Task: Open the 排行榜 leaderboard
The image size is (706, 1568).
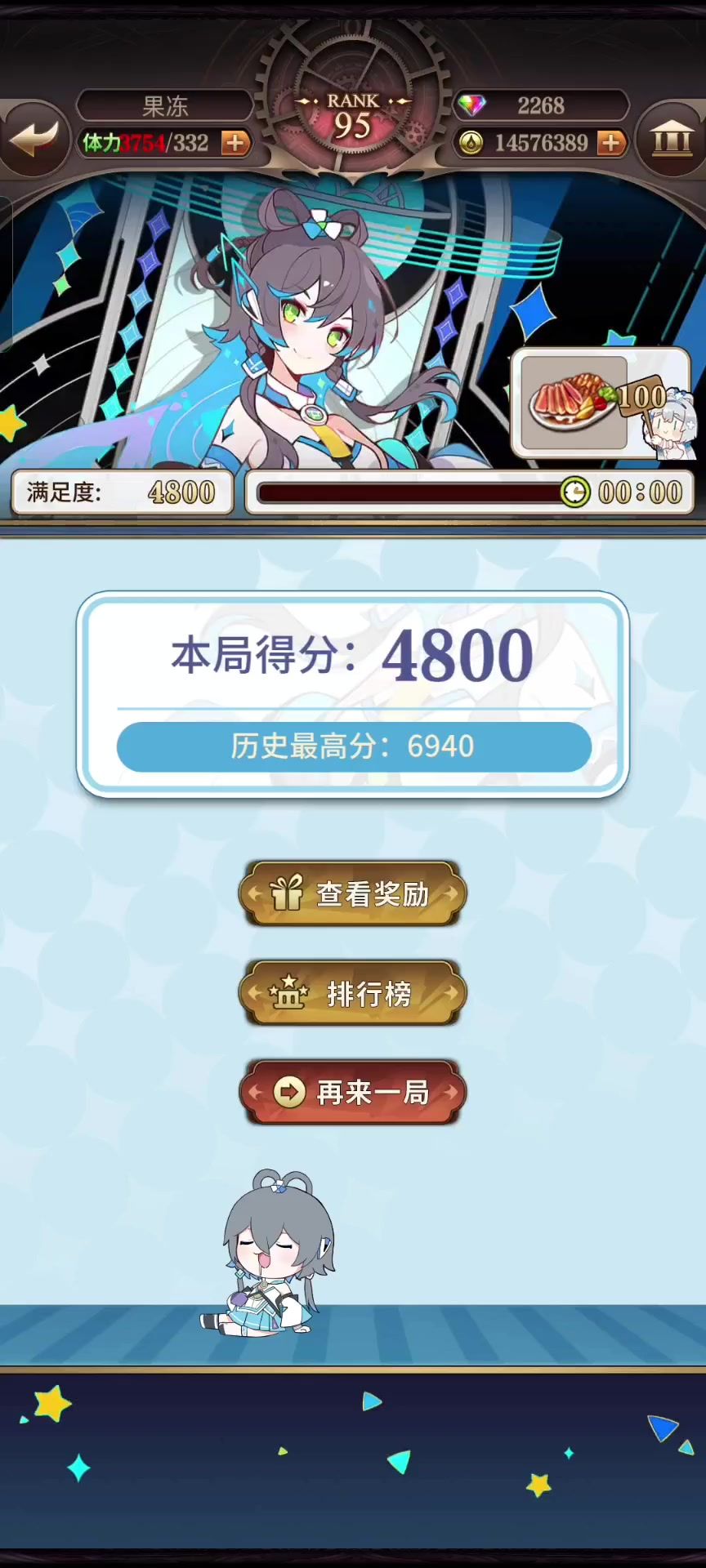Action: 353,993
